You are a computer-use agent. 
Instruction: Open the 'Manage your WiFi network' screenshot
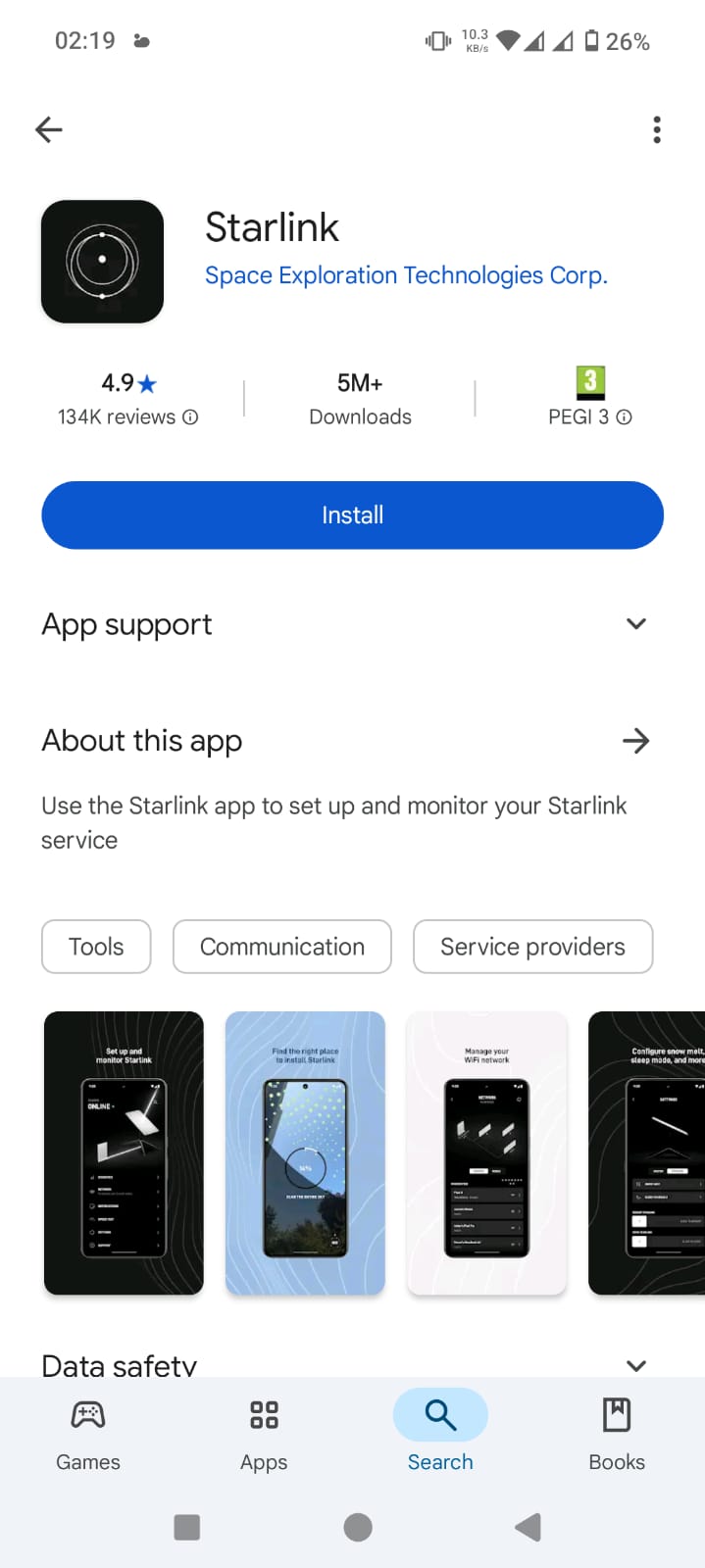click(486, 1153)
